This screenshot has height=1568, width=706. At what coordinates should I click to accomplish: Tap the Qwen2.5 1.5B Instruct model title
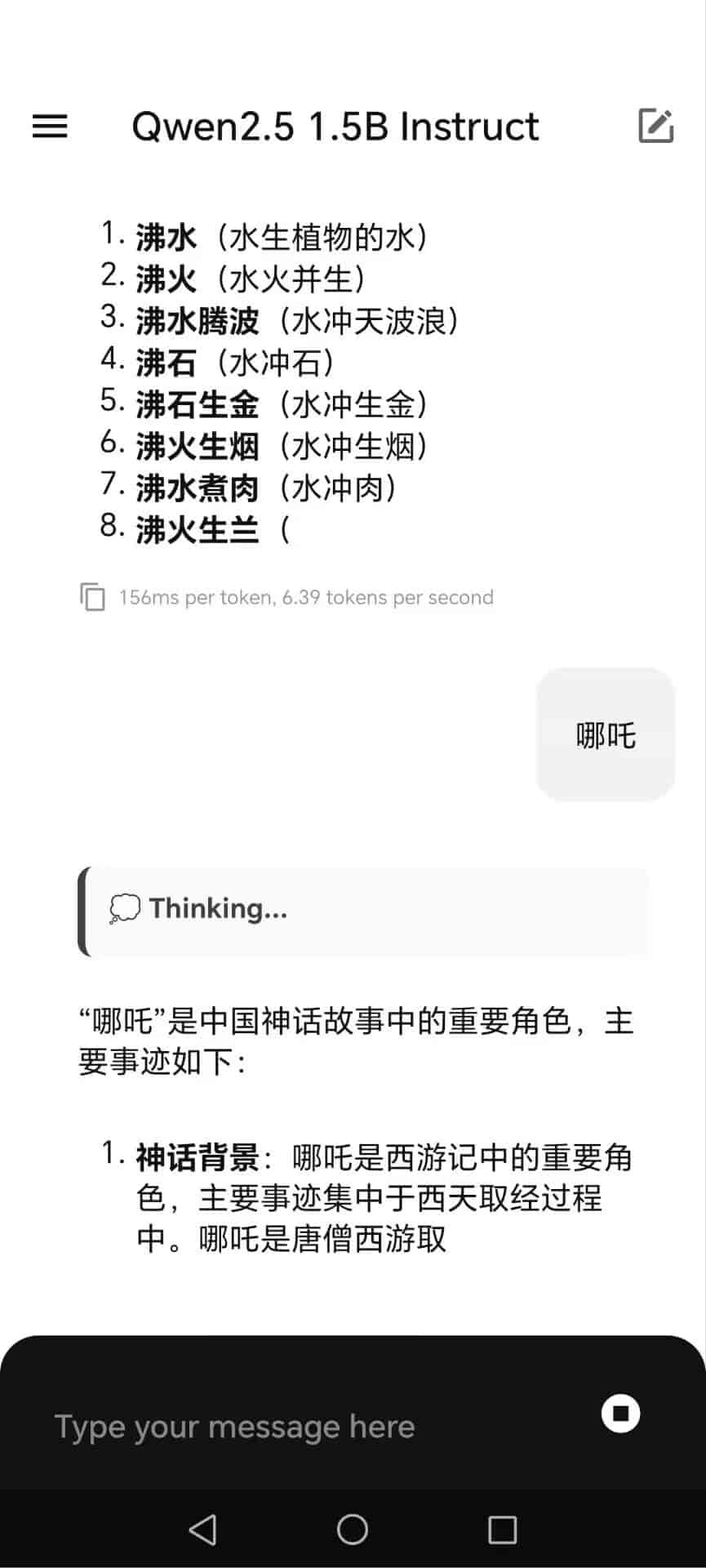coord(335,127)
